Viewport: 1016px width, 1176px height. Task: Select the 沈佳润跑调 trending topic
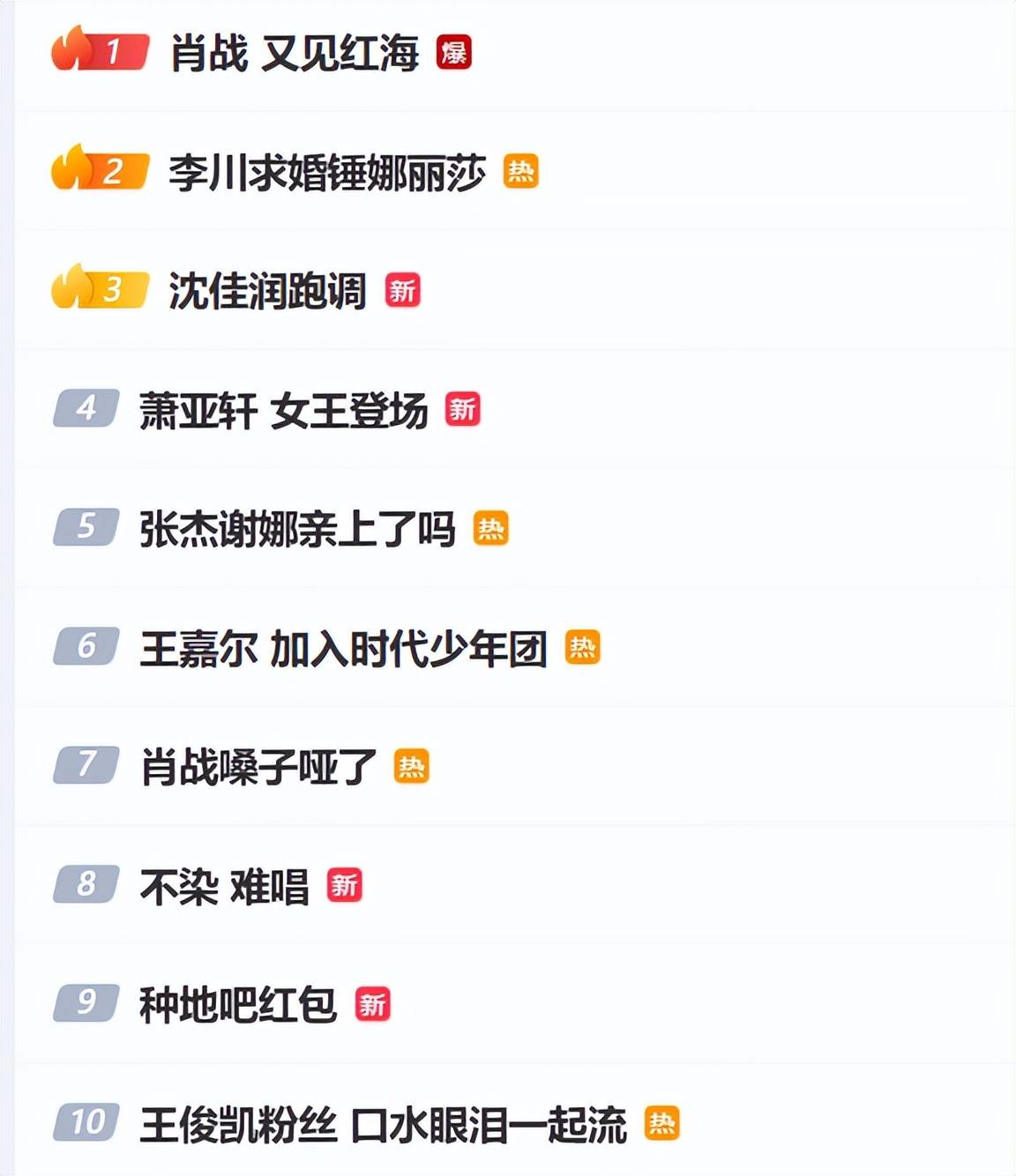coord(267,292)
